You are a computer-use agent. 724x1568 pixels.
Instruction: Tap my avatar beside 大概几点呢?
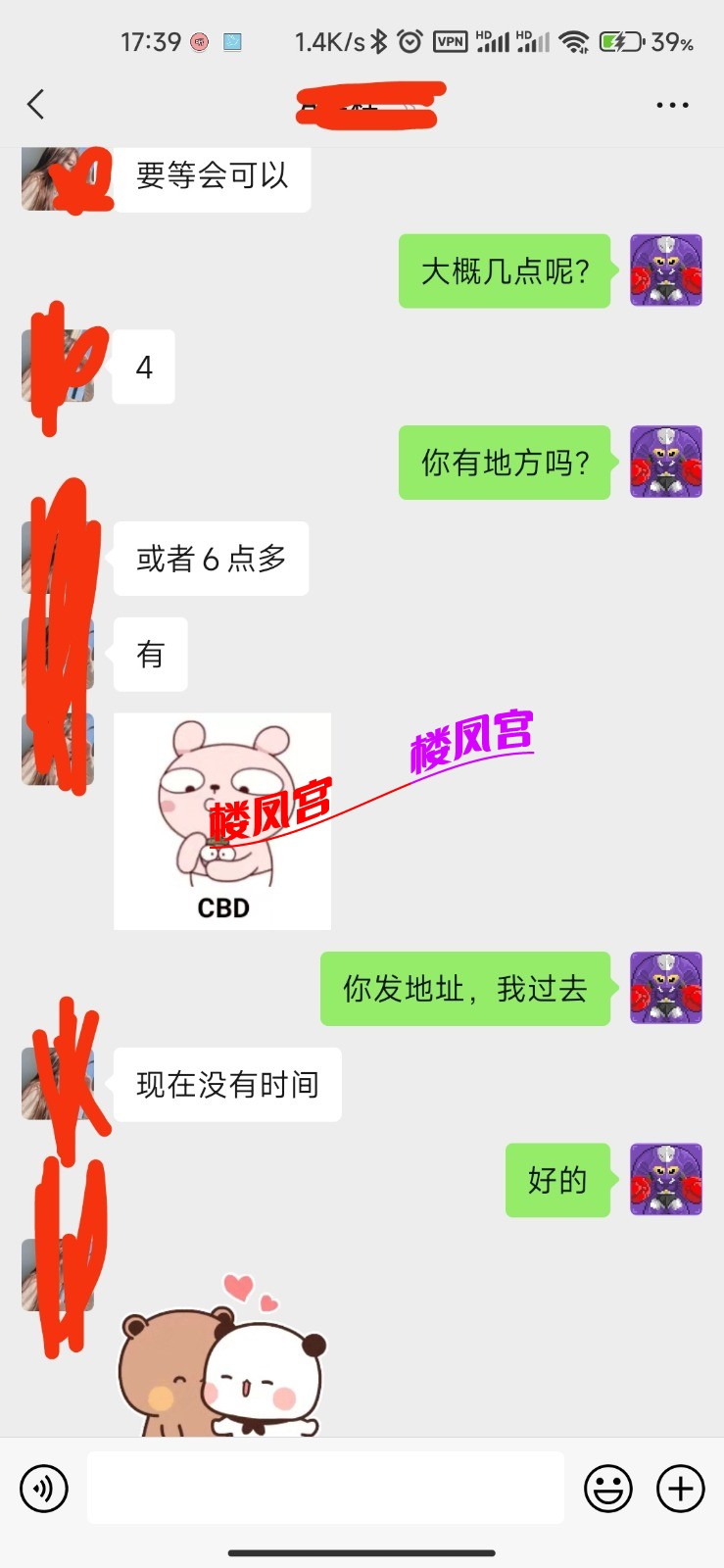click(x=665, y=270)
